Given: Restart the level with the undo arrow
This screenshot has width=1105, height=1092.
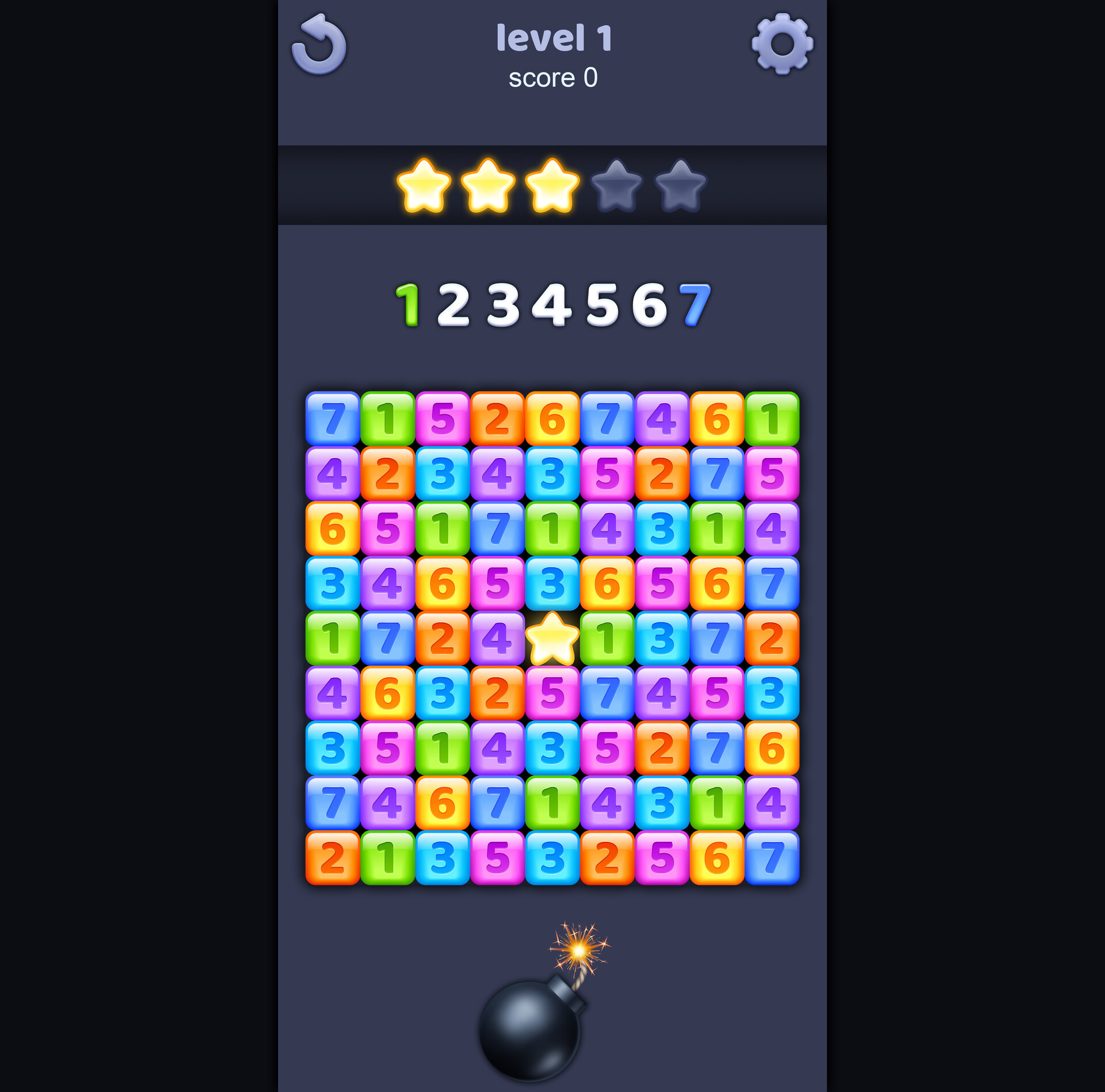Looking at the screenshot, I should 319,45.
